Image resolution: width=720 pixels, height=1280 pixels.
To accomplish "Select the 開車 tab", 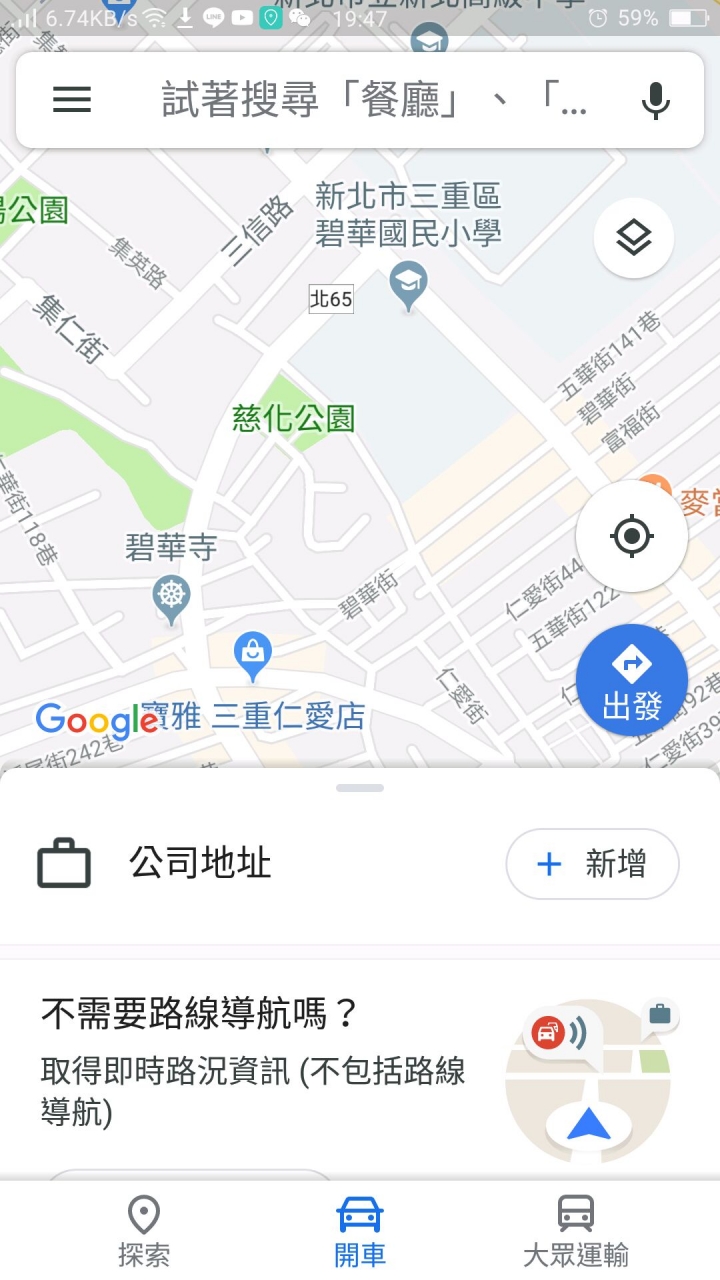I will pos(360,1231).
